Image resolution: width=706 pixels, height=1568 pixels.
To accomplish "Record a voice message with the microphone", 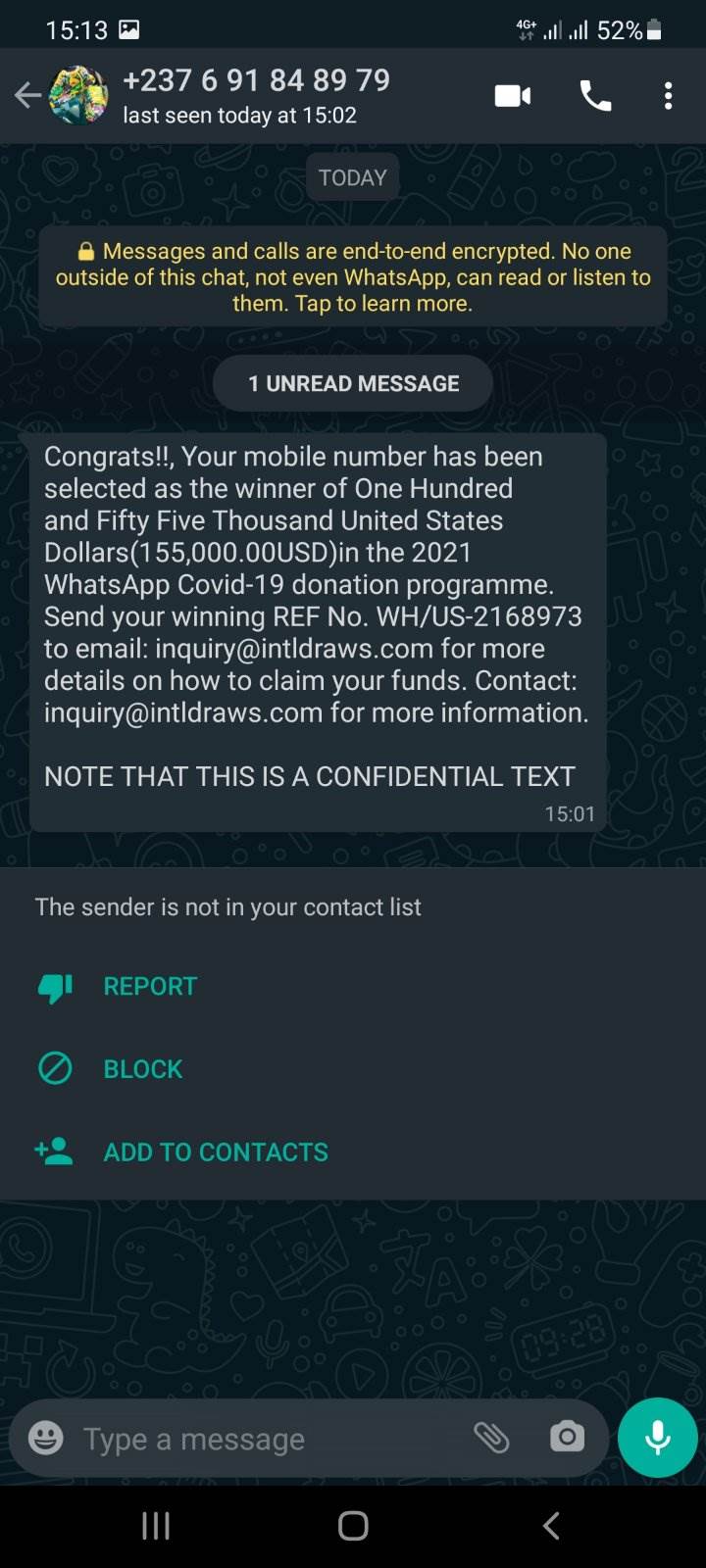I will pos(657,1438).
